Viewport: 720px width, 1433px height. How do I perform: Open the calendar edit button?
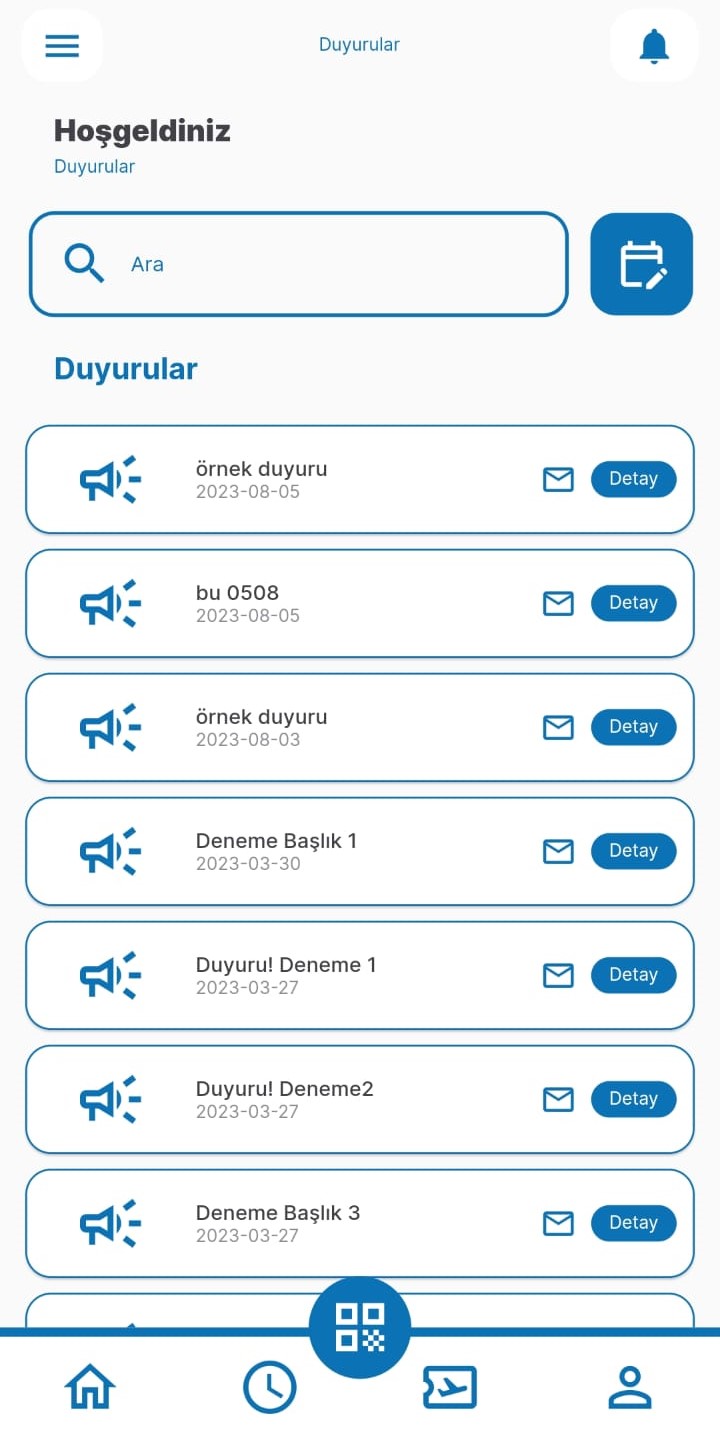(641, 264)
